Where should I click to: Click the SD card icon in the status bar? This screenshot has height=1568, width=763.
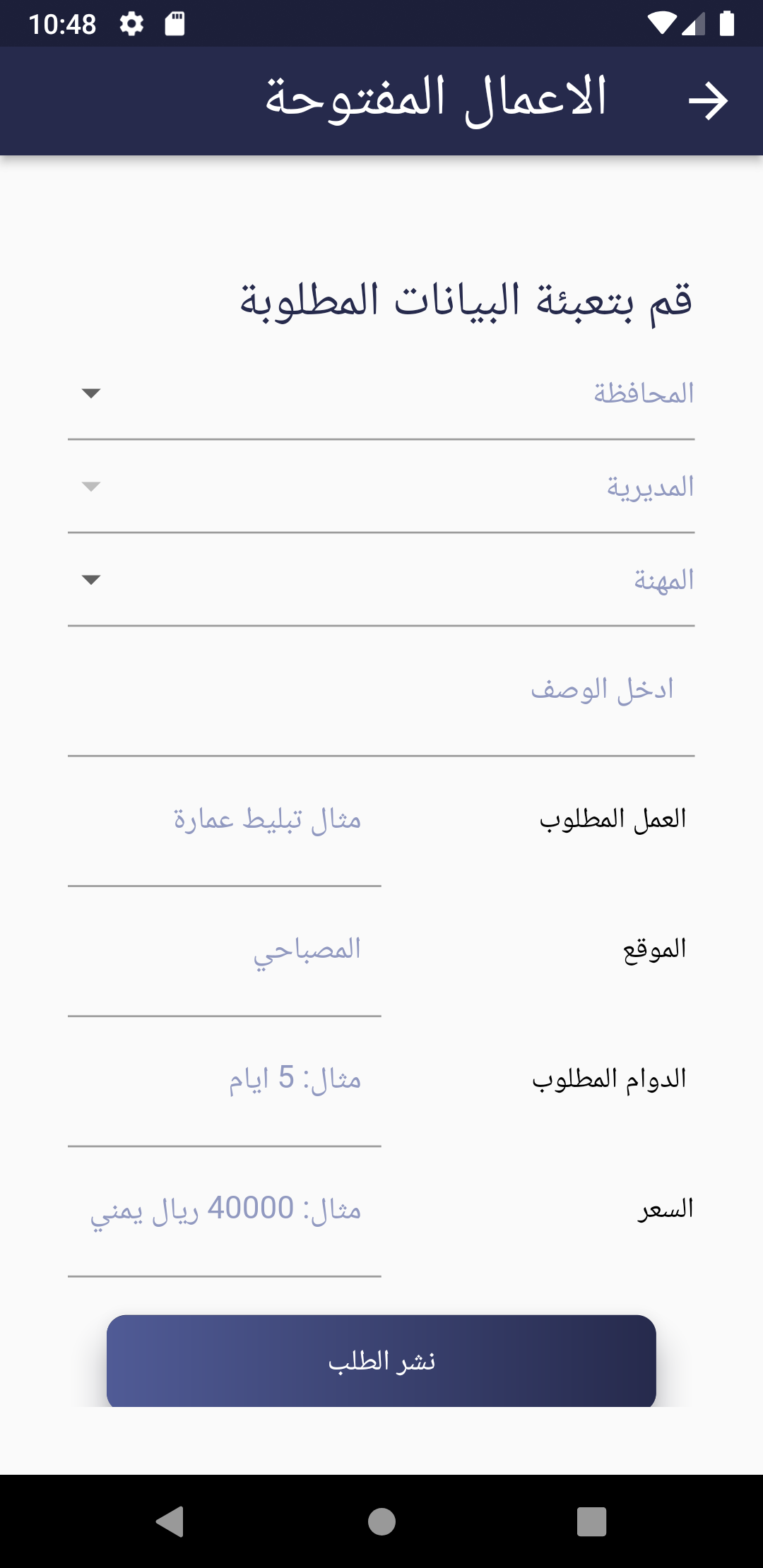174,23
